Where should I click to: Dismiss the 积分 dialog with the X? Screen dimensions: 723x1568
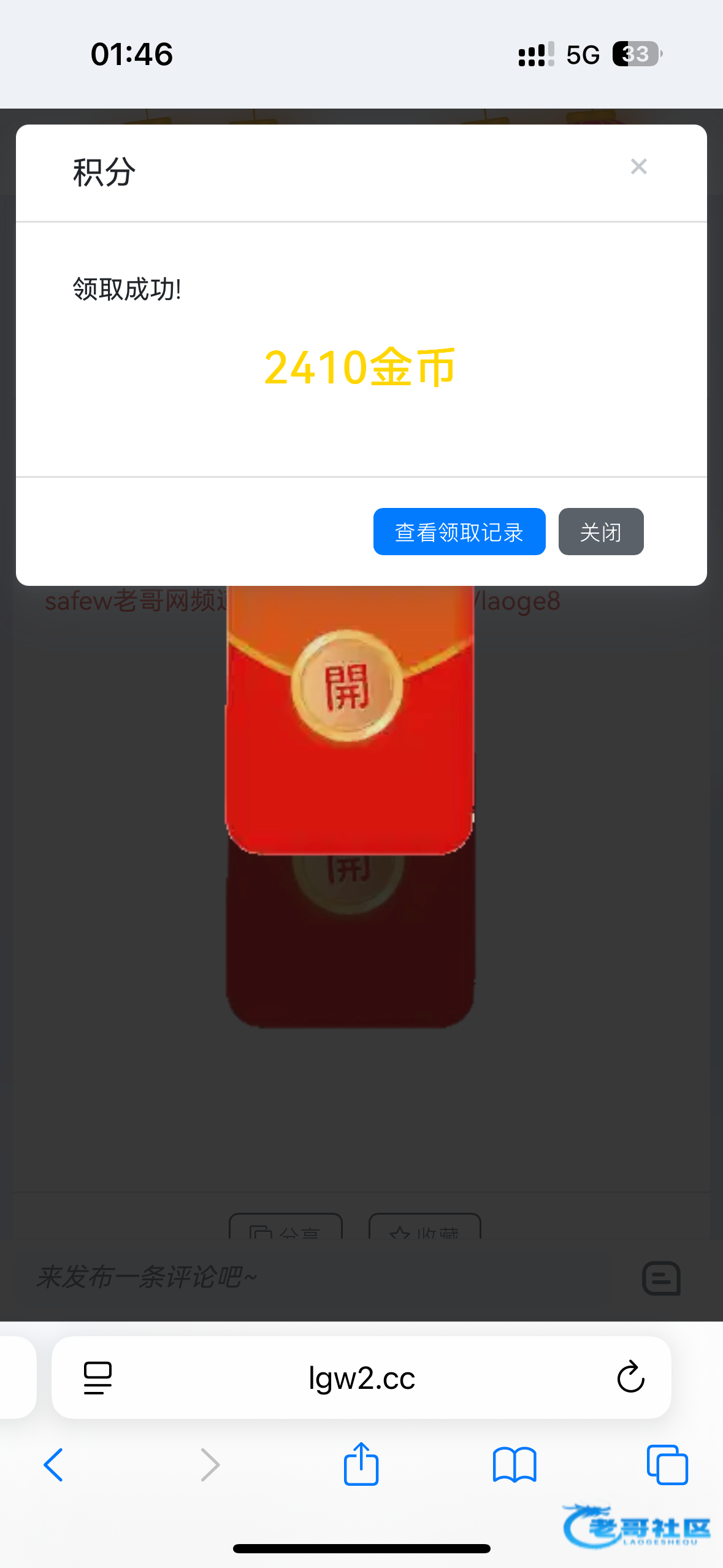click(638, 166)
